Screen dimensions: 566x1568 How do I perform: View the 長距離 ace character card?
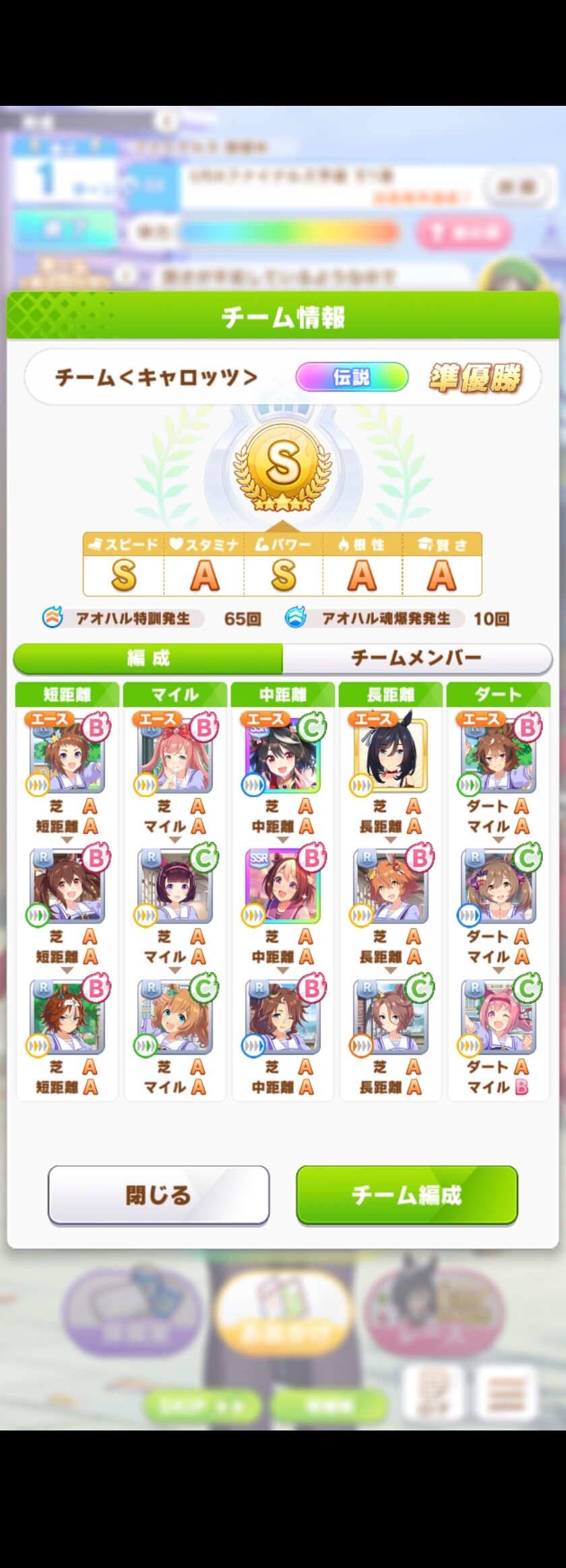390,756
